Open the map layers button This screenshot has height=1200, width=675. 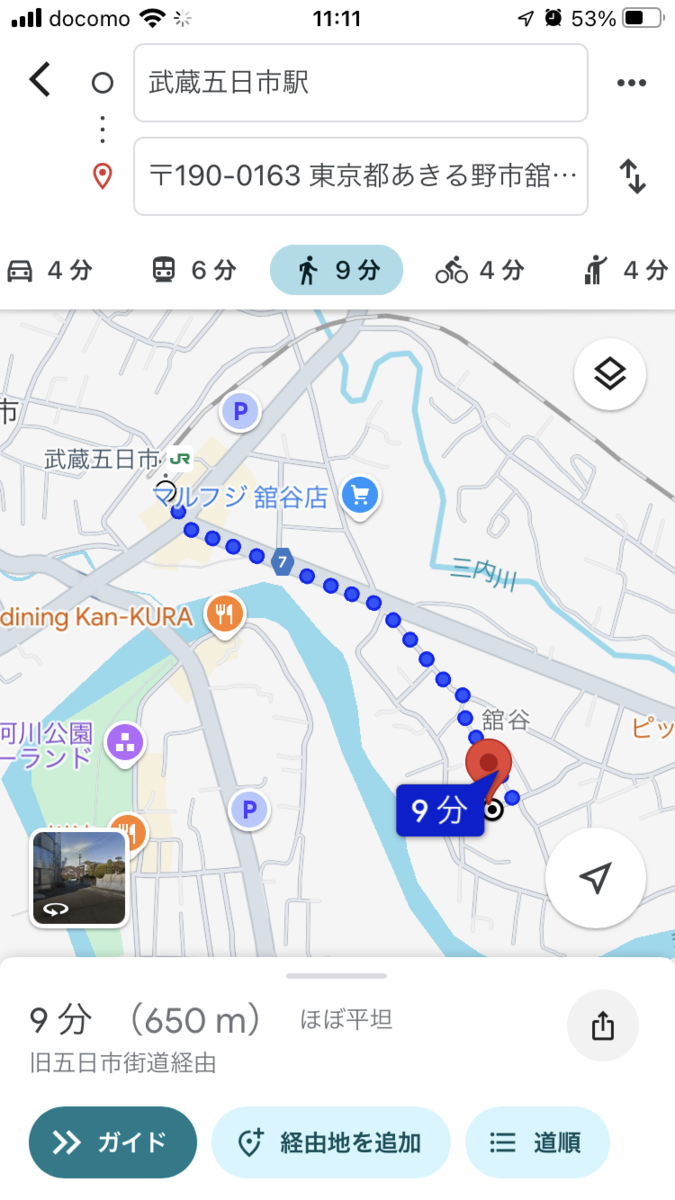click(x=610, y=375)
